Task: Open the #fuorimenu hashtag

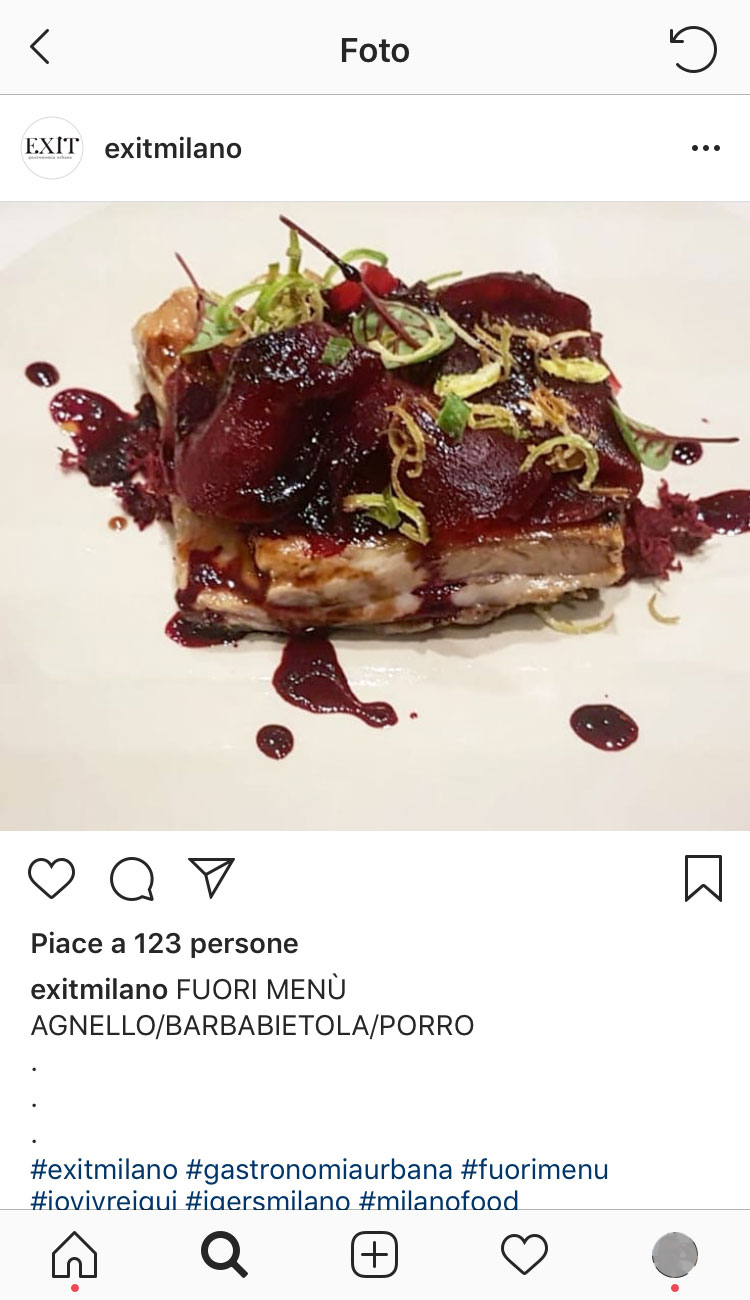Action: (x=534, y=1169)
